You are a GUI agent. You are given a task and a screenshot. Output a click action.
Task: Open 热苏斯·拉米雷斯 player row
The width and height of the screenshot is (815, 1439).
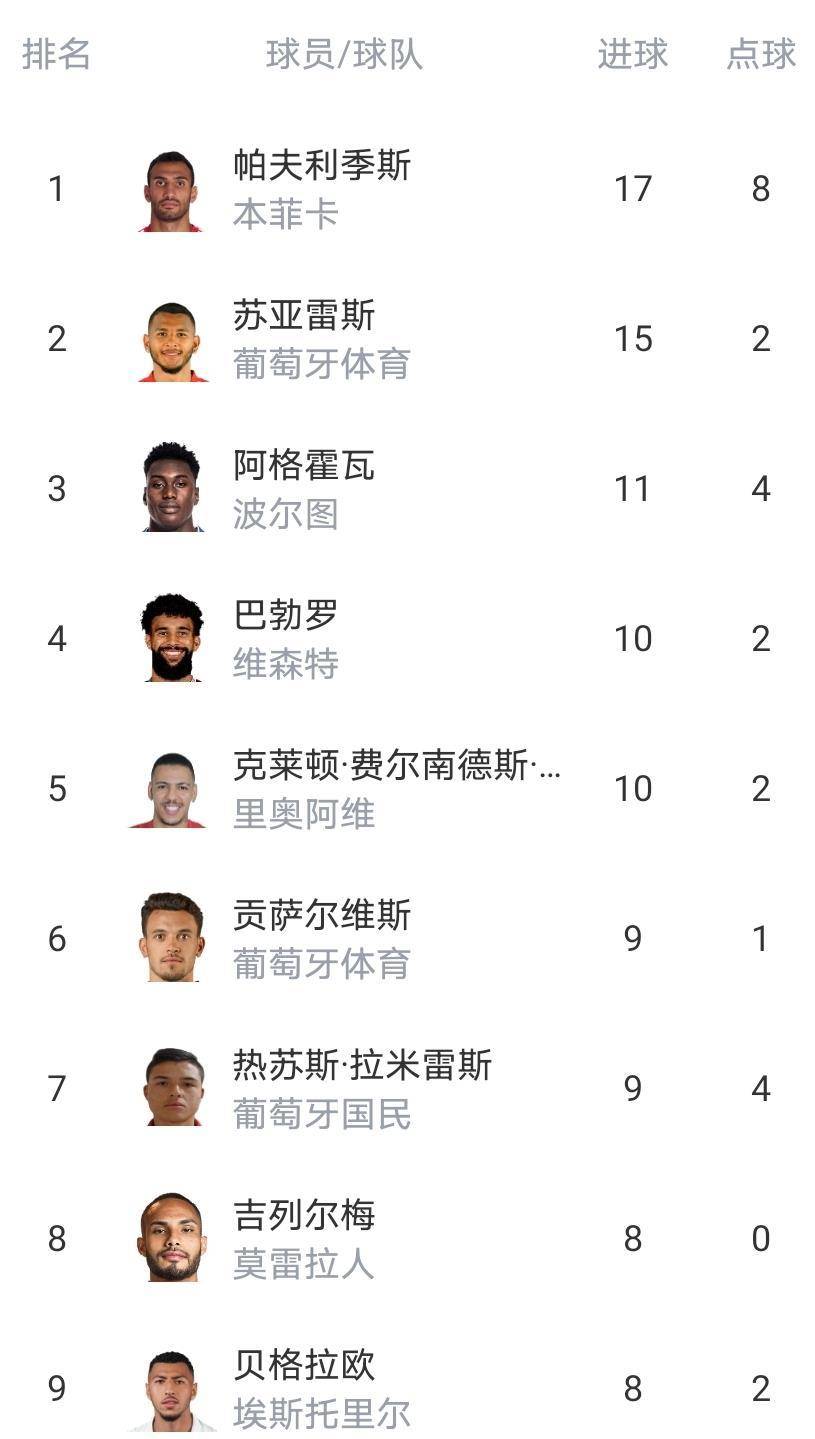362,1066
